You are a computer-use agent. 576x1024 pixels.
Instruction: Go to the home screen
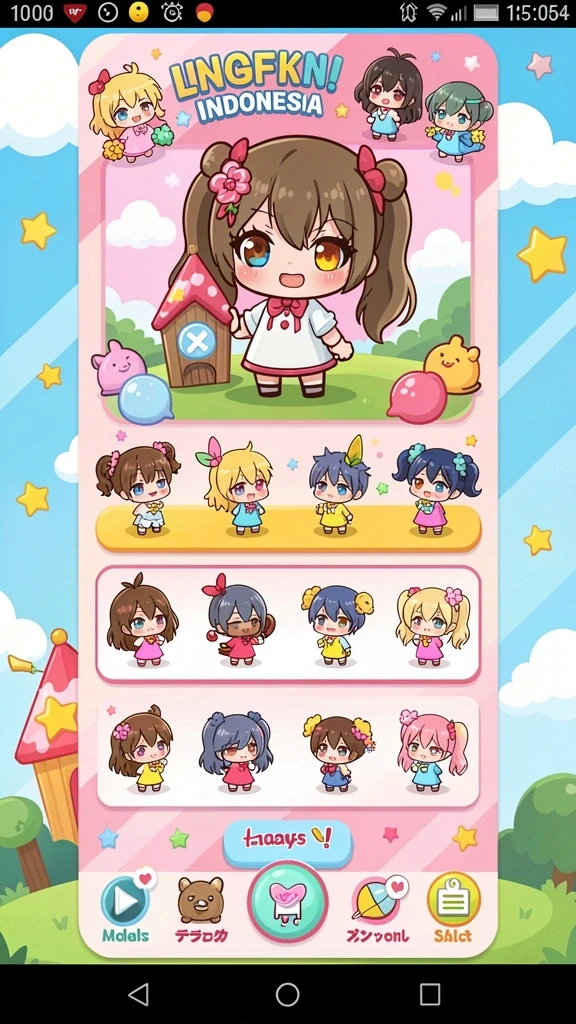tap(287, 994)
